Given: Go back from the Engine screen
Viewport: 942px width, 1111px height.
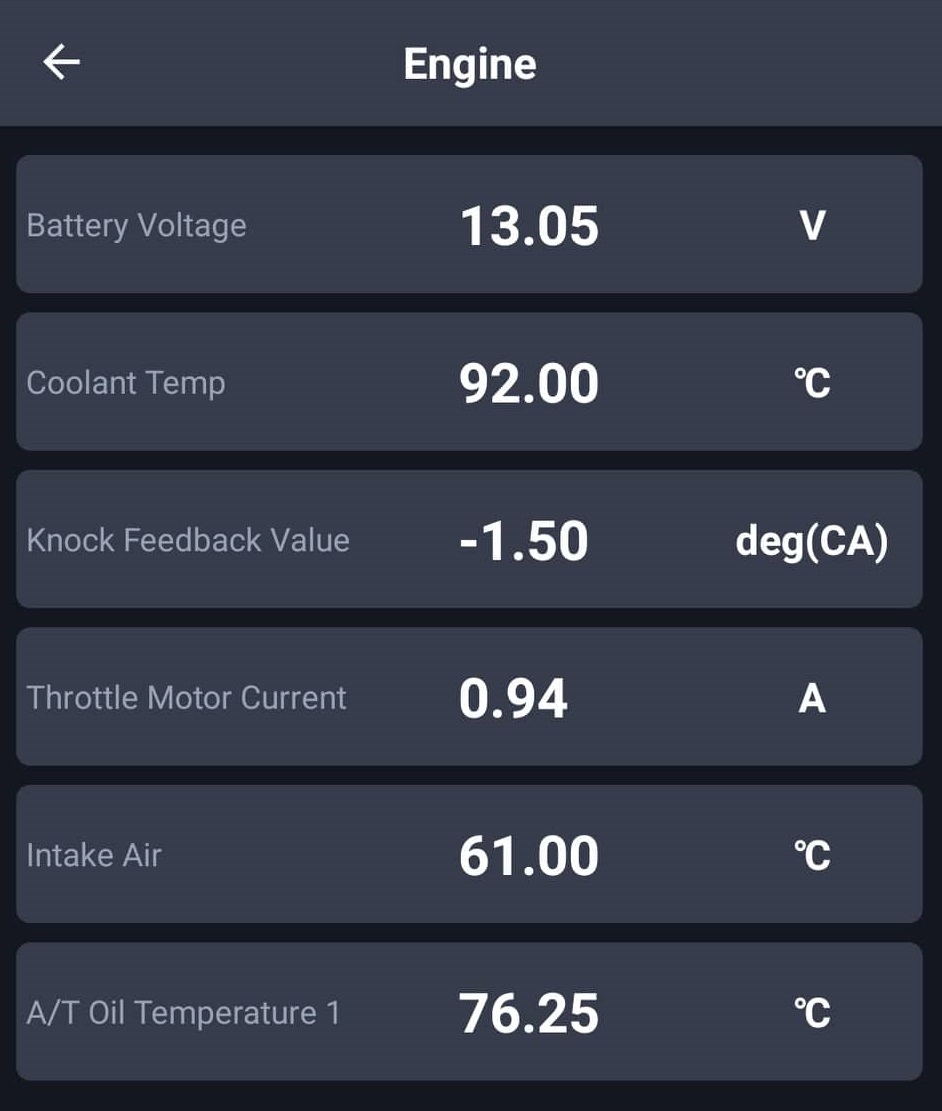Looking at the screenshot, I should point(61,63).
